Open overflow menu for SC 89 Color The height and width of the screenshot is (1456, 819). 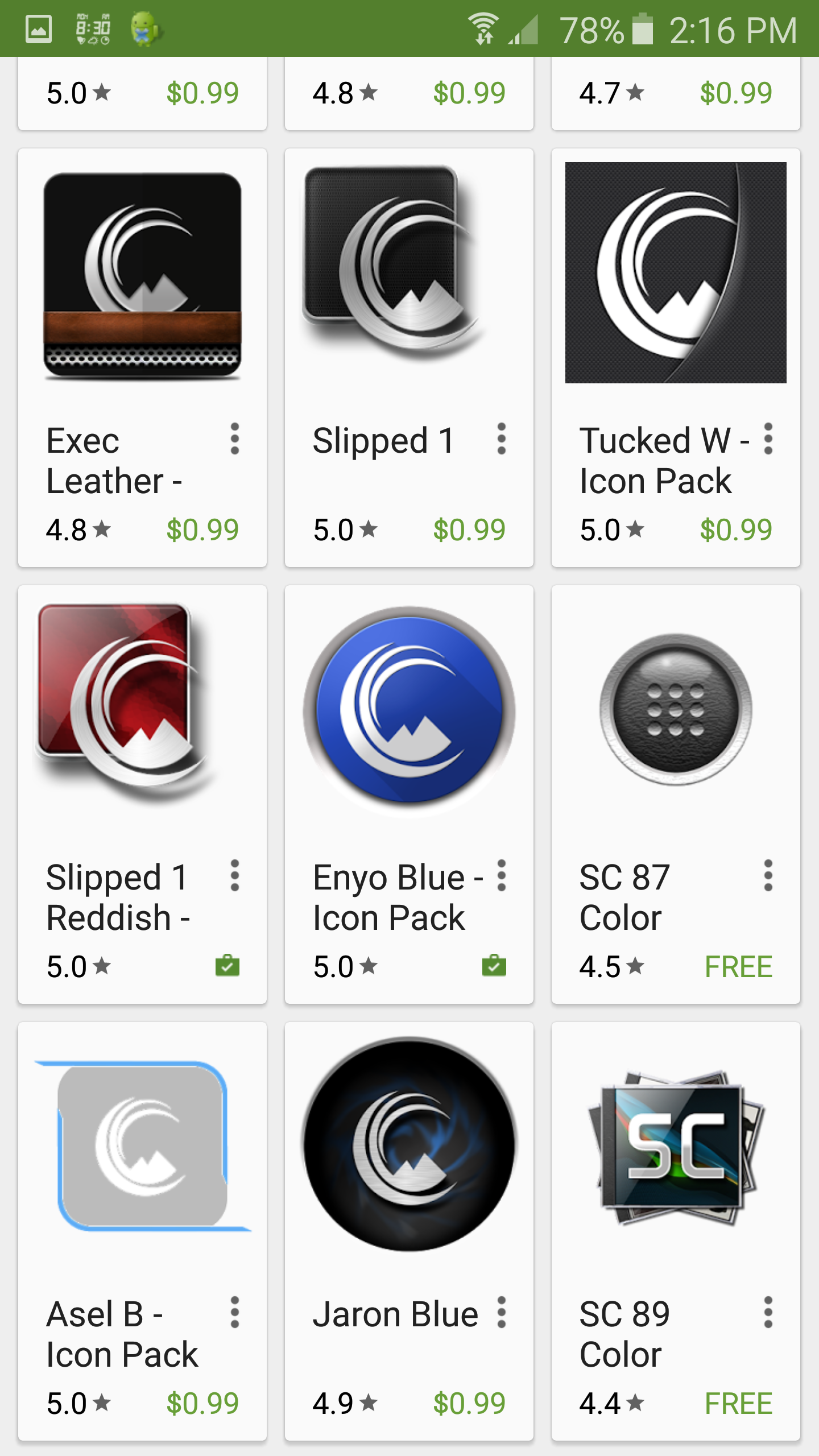click(x=768, y=1313)
